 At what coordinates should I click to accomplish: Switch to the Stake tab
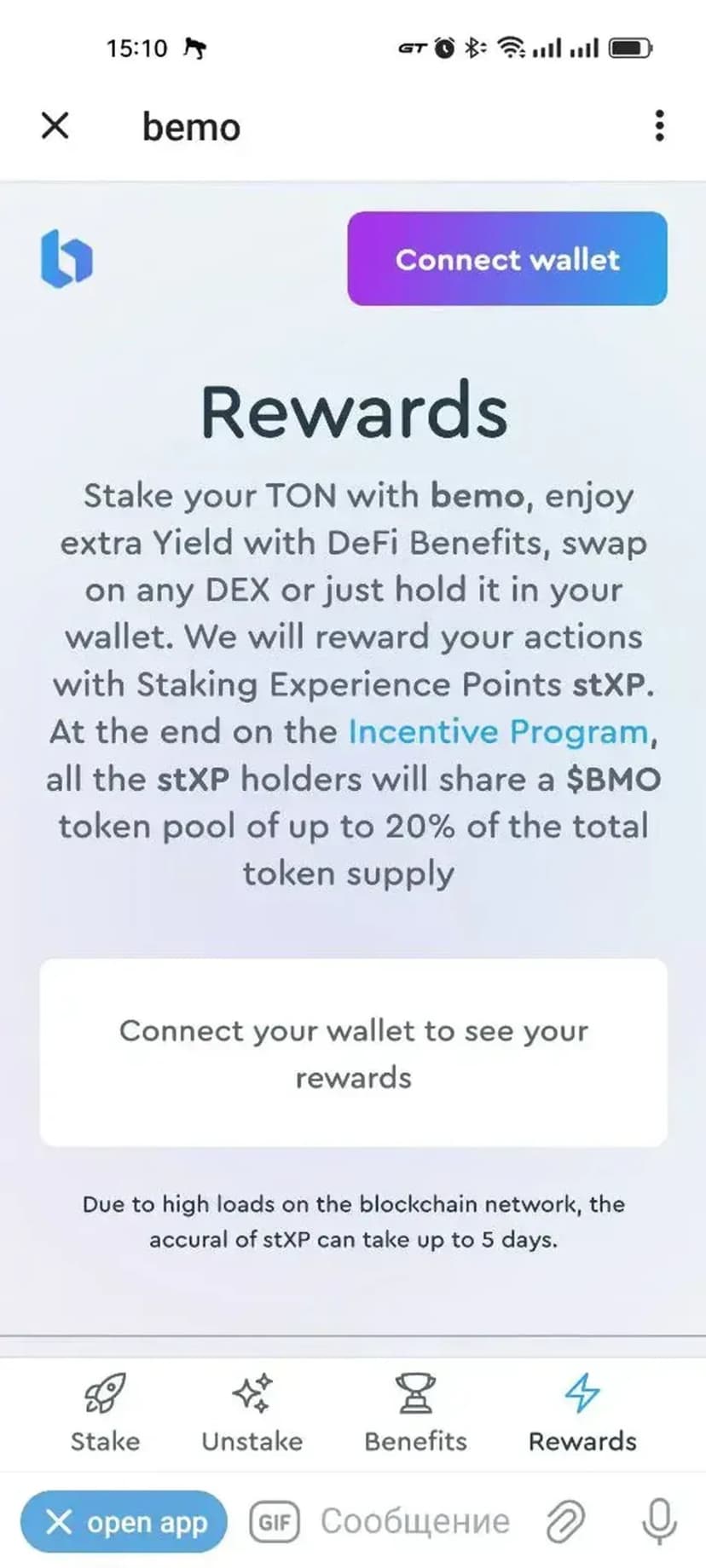point(105,1413)
